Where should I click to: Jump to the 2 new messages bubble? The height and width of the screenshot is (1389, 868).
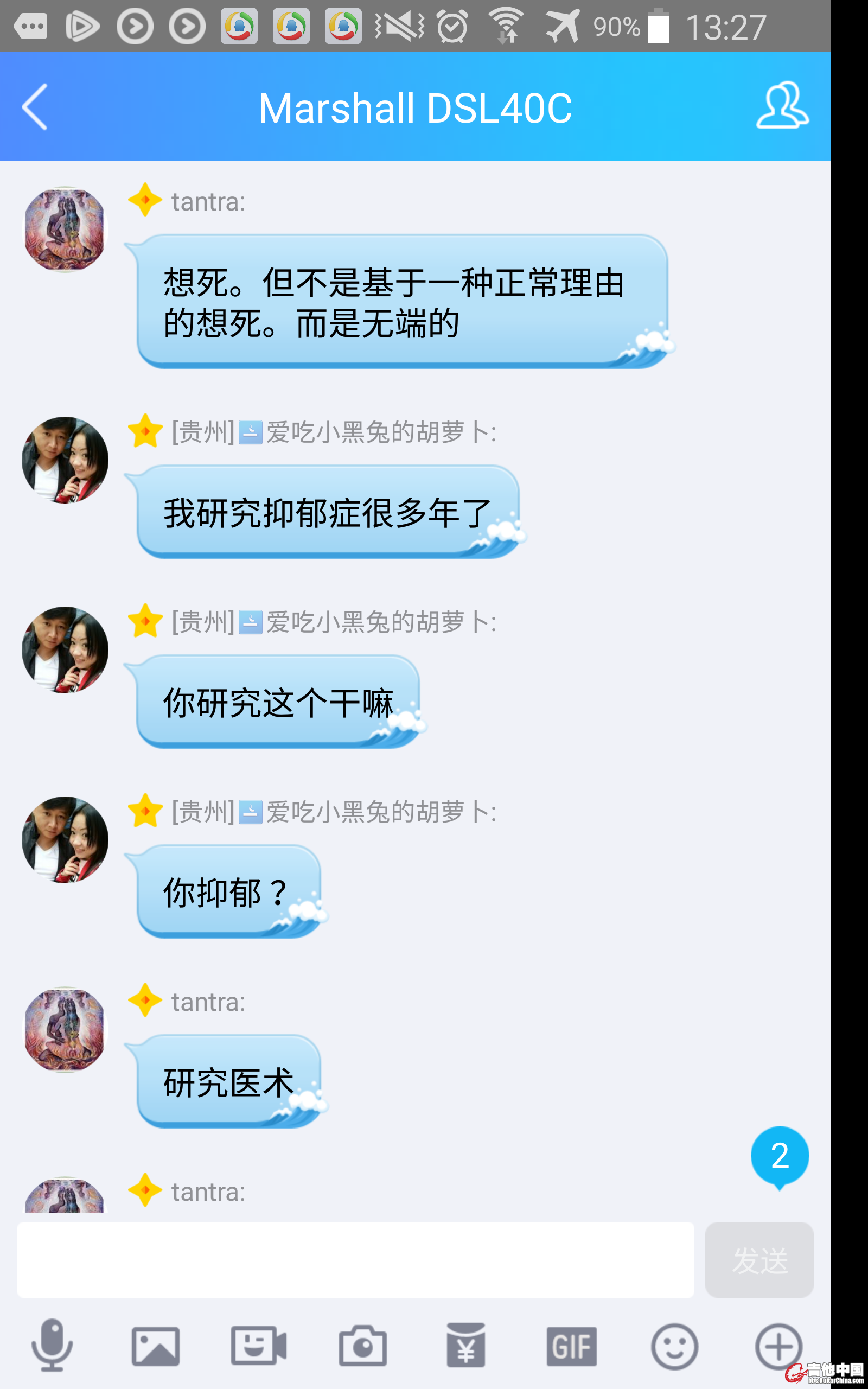click(x=779, y=1156)
